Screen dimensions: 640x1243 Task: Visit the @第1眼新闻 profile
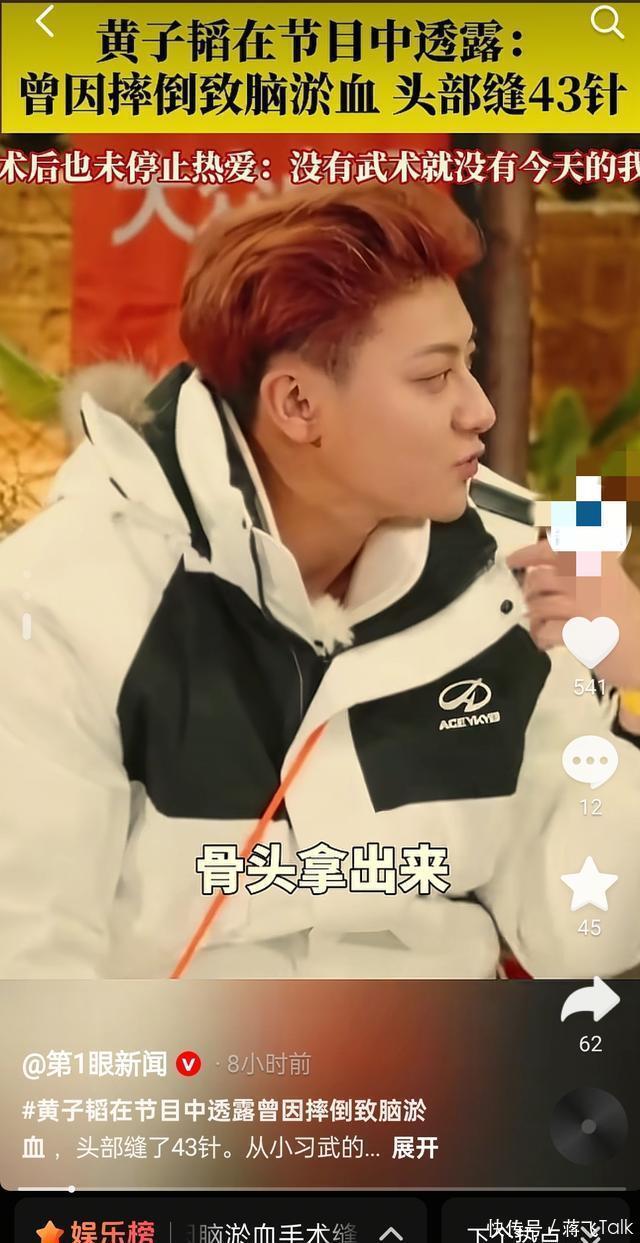(x=96, y=1064)
